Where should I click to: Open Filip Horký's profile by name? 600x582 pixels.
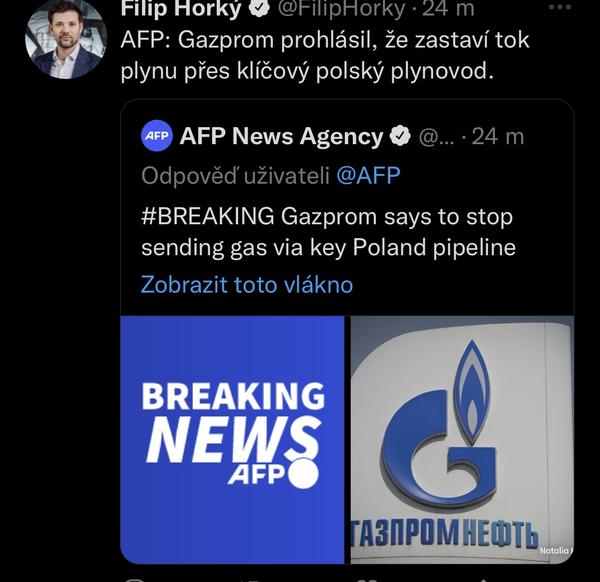pyautogui.click(x=181, y=10)
